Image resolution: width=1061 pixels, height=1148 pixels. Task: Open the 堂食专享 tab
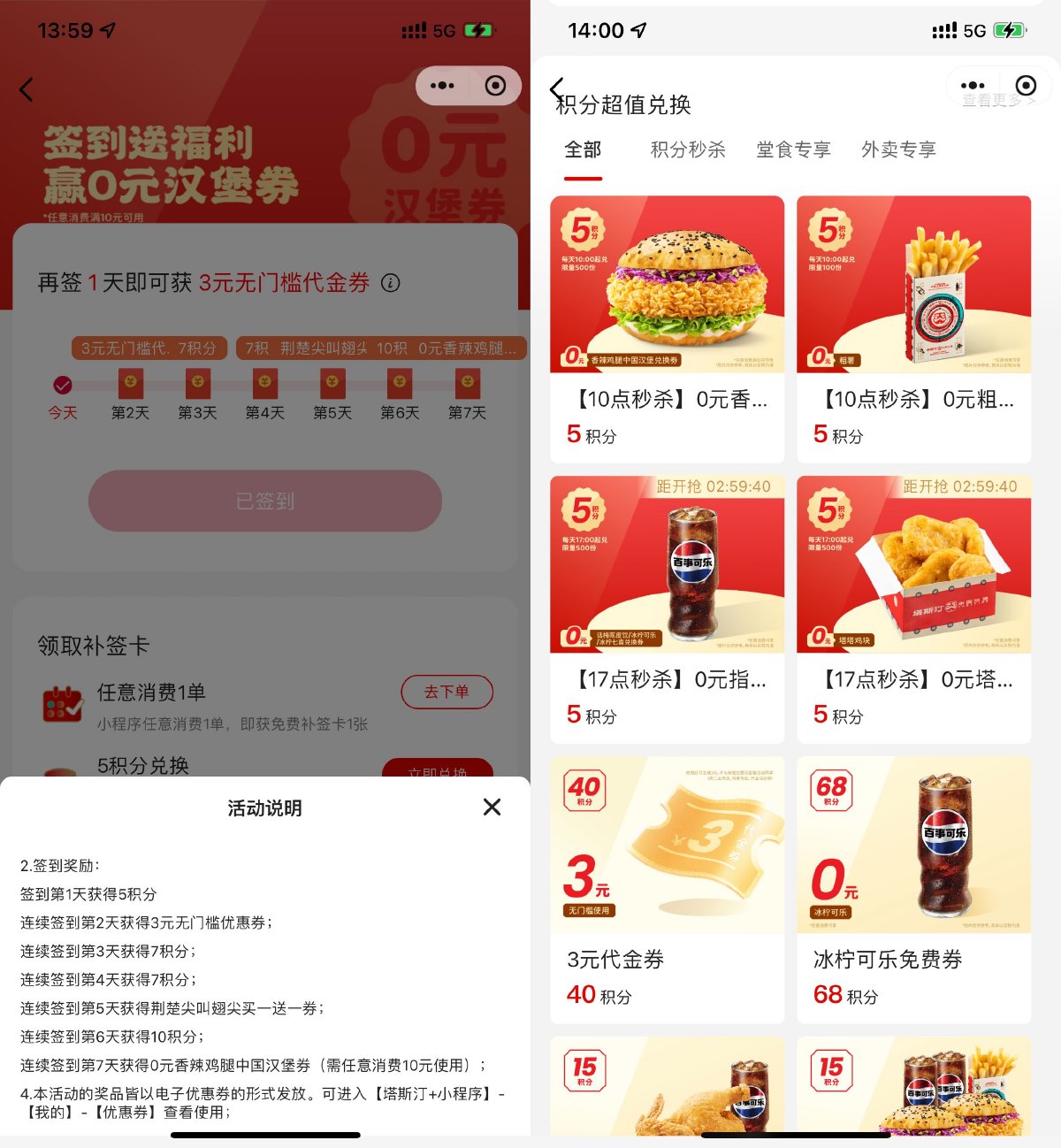pyautogui.click(x=792, y=149)
